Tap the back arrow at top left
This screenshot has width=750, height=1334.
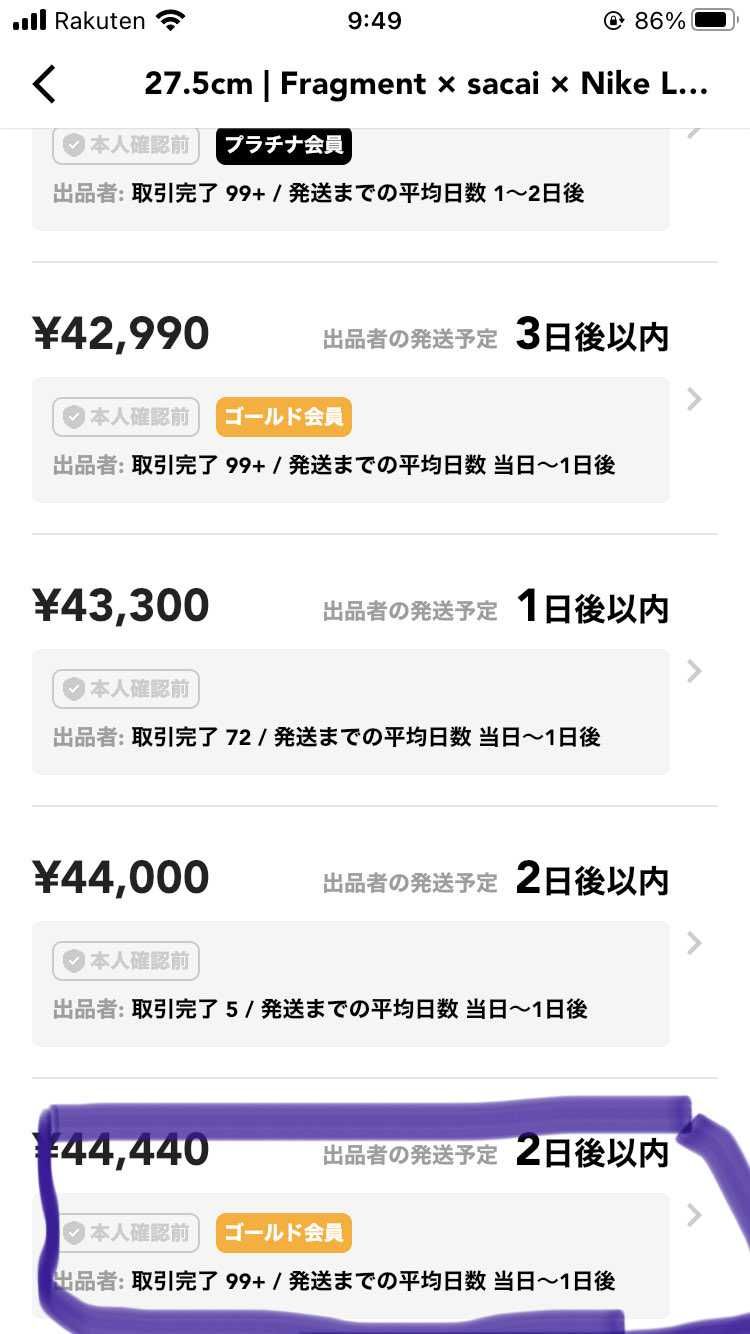coord(43,84)
